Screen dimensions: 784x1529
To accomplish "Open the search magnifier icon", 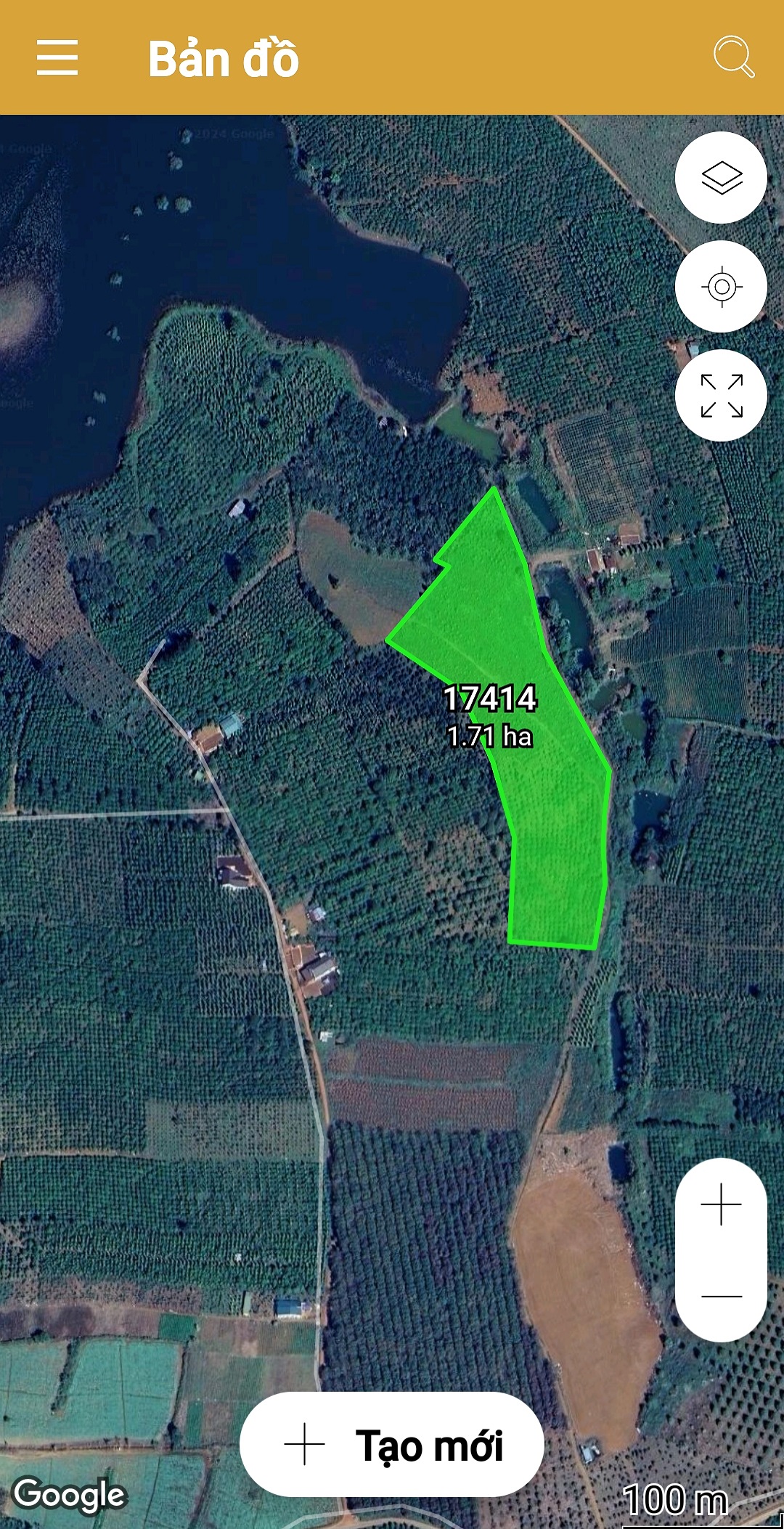I will click(733, 57).
